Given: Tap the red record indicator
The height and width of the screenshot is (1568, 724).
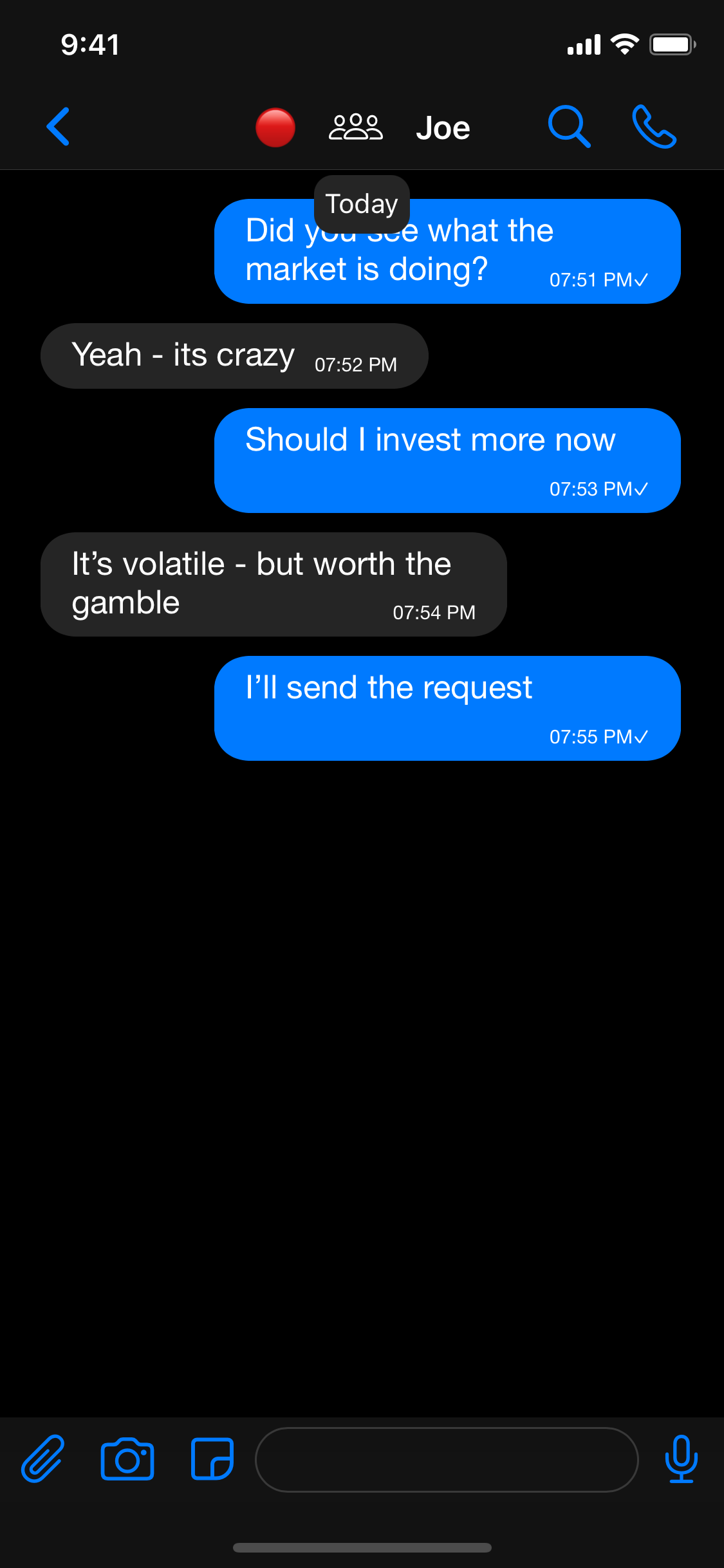Looking at the screenshot, I should [275, 127].
